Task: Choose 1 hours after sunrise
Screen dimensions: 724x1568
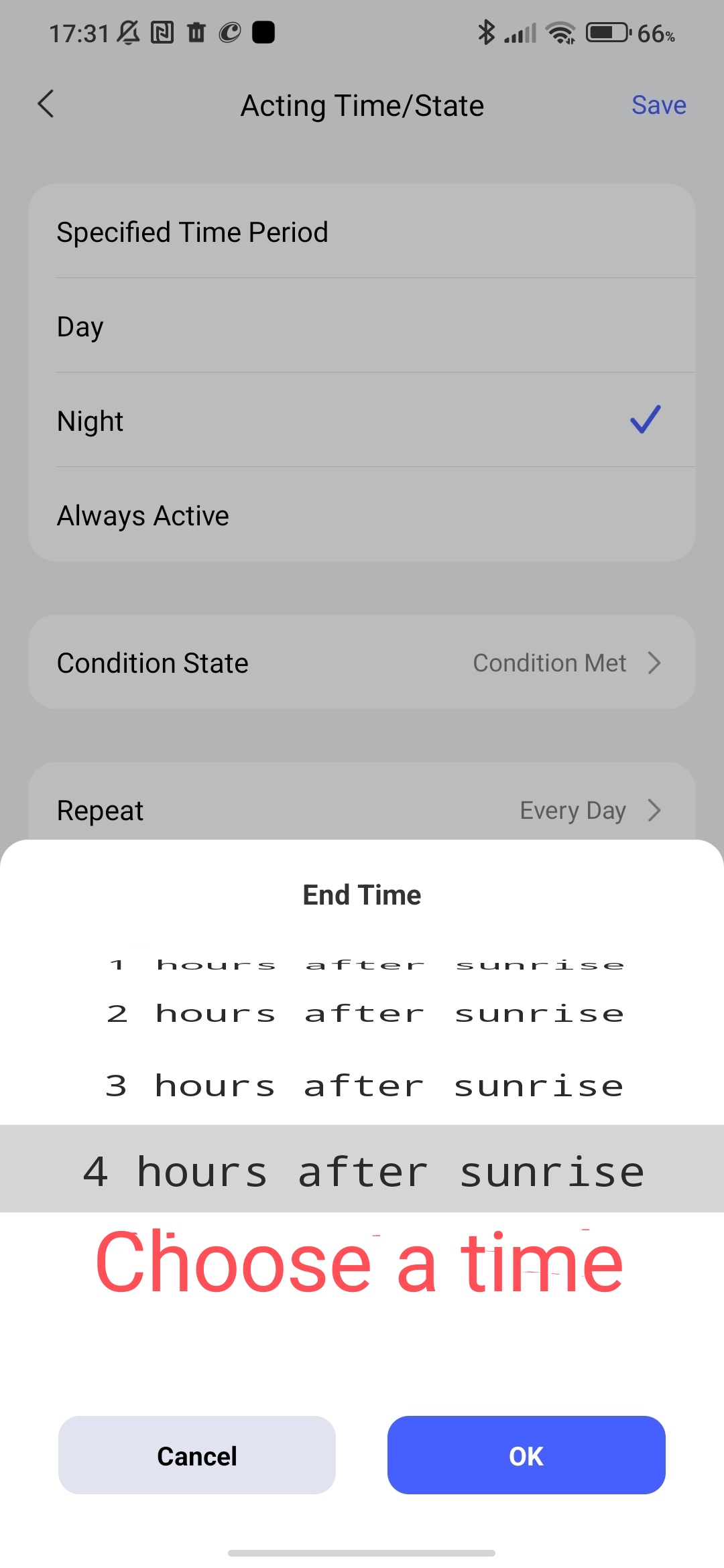Action: pyautogui.click(x=364, y=966)
